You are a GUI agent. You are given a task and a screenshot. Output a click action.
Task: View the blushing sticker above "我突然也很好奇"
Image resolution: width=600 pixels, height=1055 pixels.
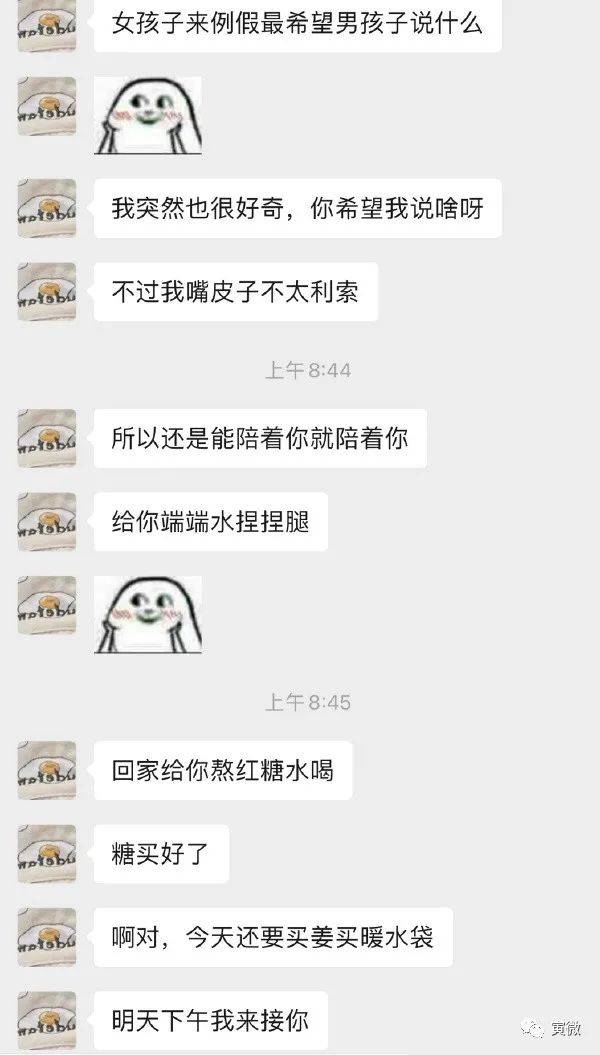click(148, 115)
